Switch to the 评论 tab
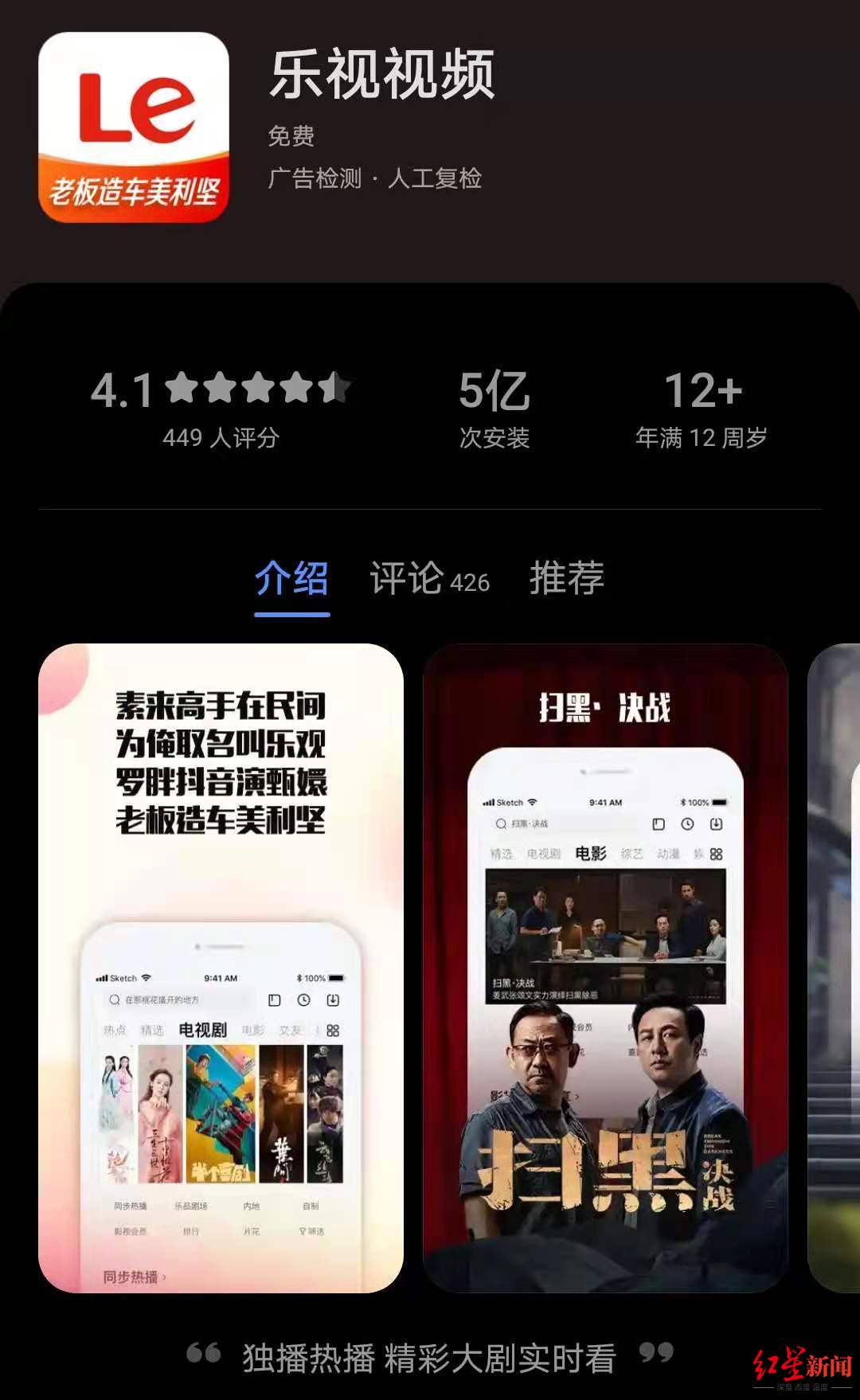This screenshot has height=1400, width=860. (429, 579)
